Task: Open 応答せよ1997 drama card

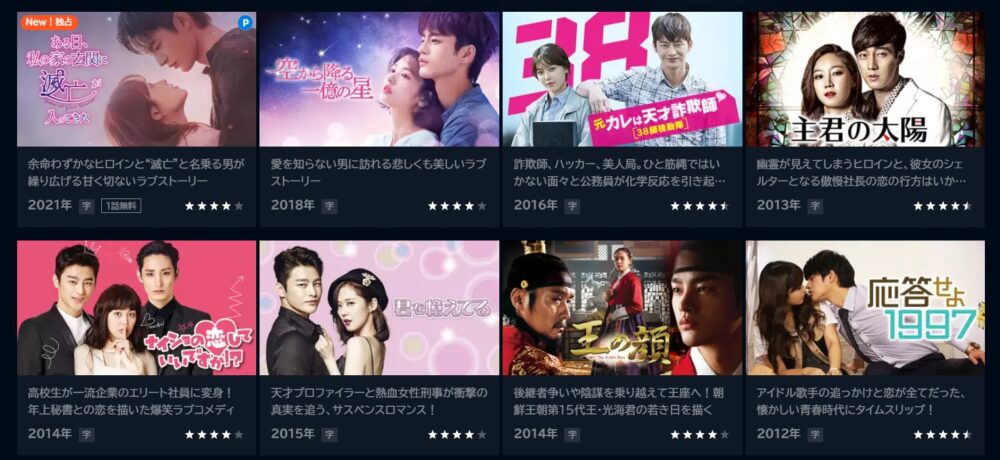Action: point(864,308)
